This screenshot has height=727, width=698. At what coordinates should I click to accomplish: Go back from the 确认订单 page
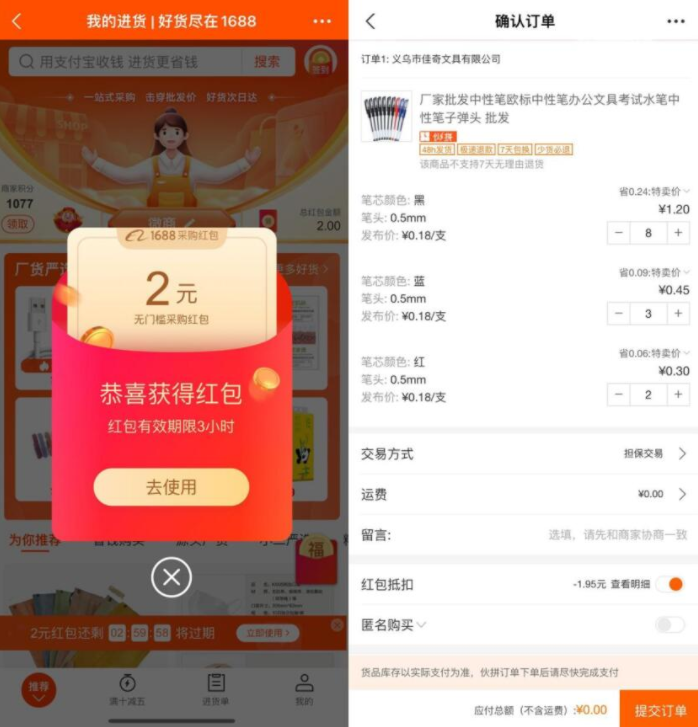[x=371, y=21]
